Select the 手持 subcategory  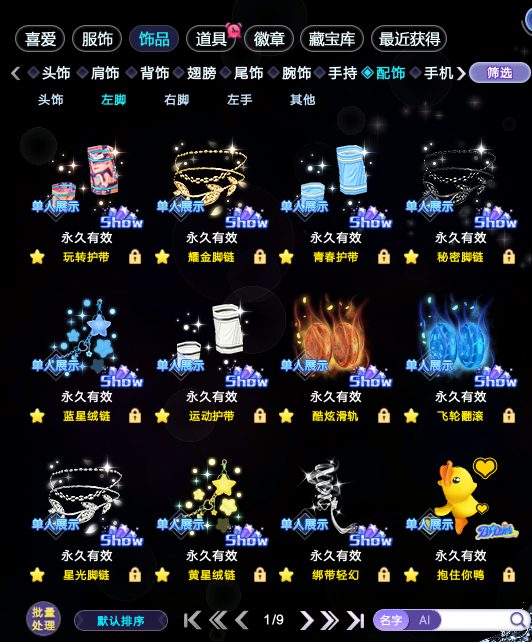coord(342,73)
